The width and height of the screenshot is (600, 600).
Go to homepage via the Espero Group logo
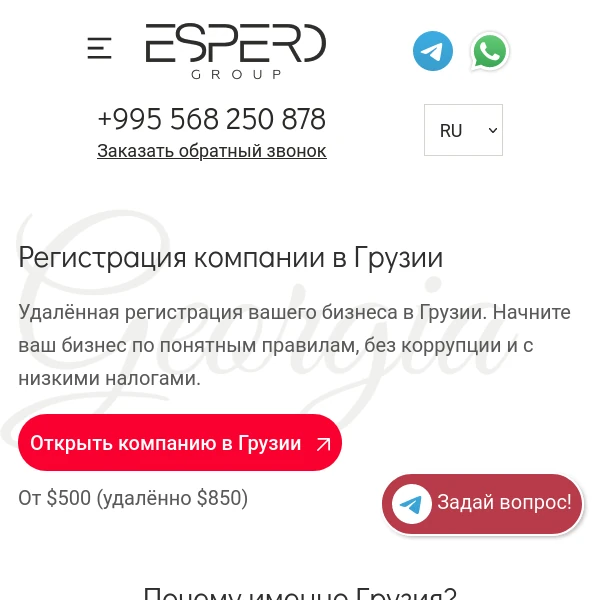pos(236,50)
